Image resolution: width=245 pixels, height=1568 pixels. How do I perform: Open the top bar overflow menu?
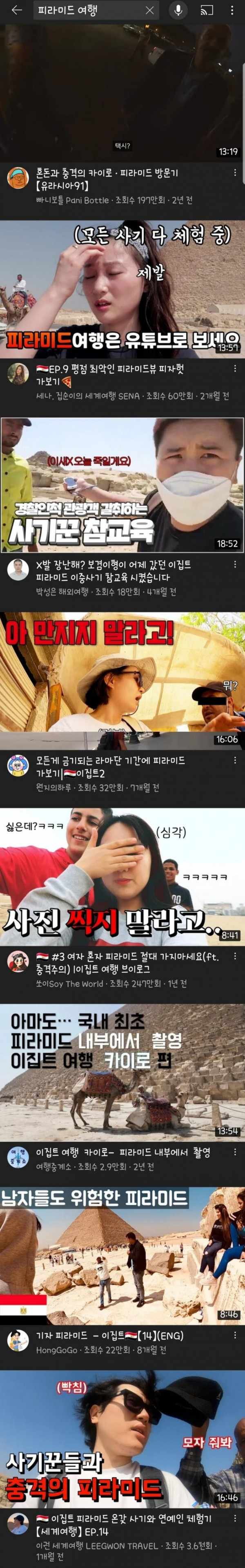coord(232,10)
